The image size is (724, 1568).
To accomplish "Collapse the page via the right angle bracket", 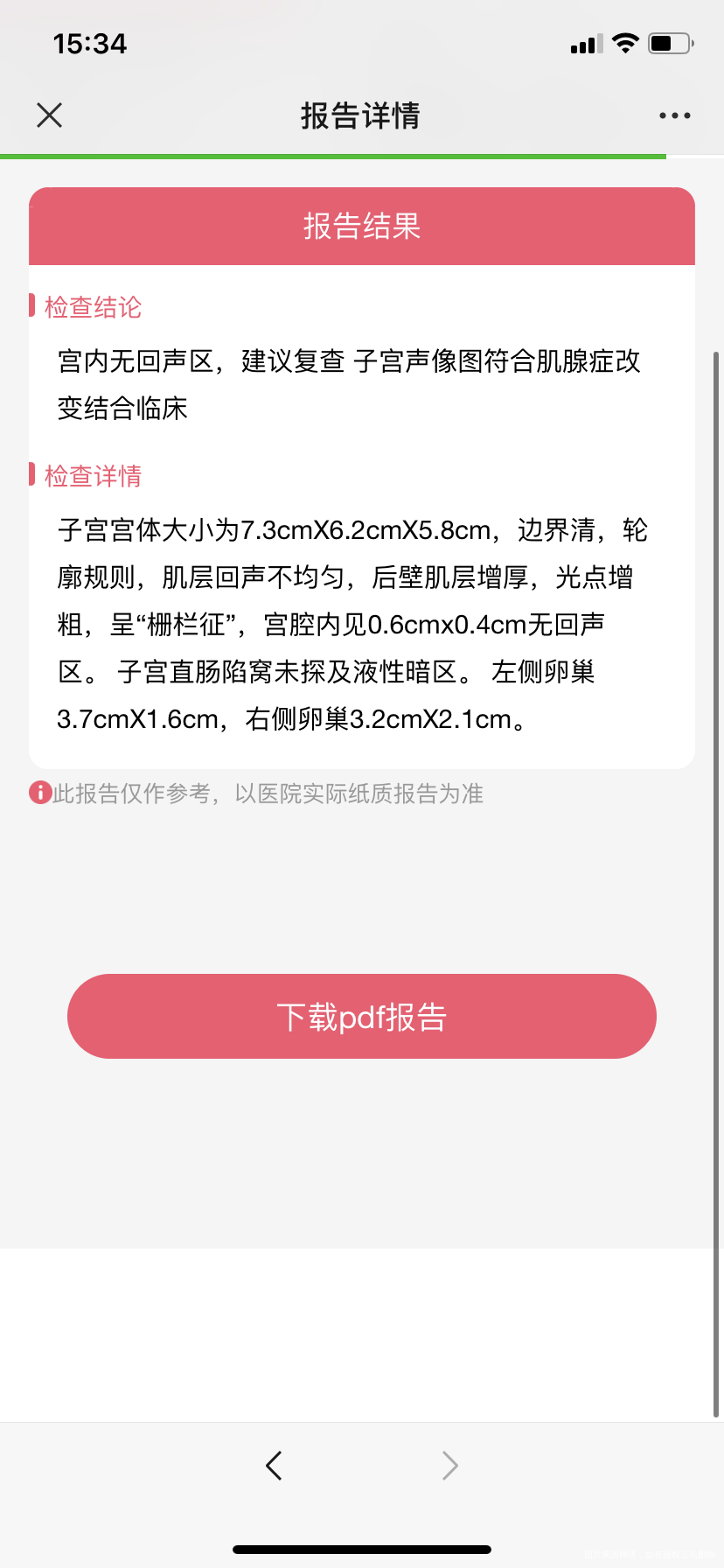I will [449, 1465].
